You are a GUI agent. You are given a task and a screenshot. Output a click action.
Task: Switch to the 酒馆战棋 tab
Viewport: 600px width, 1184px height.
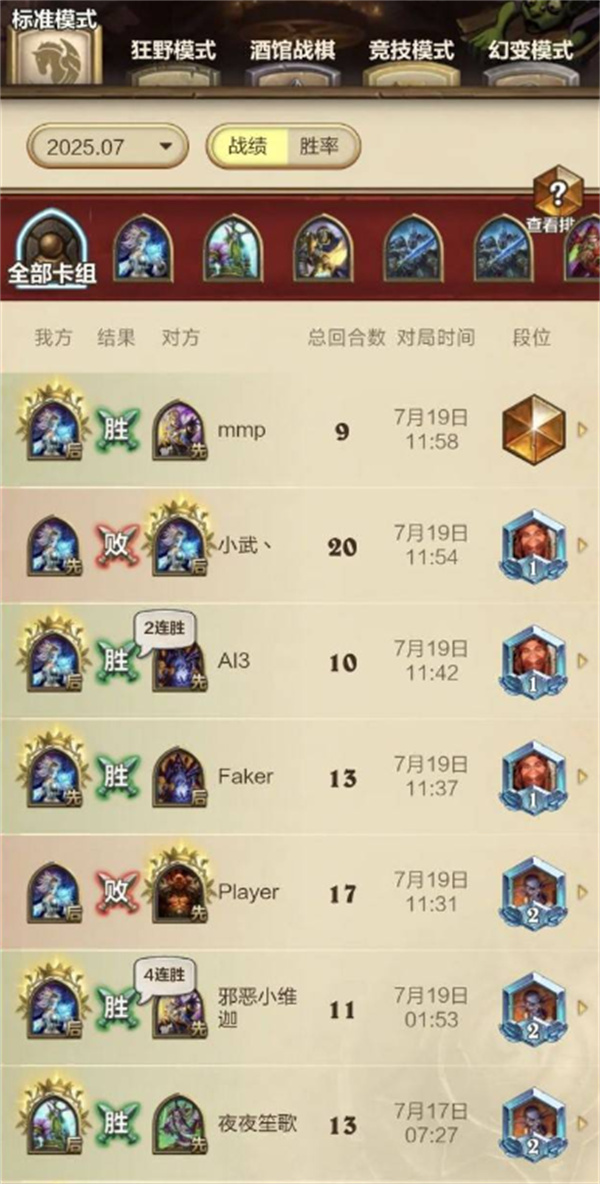292,51
